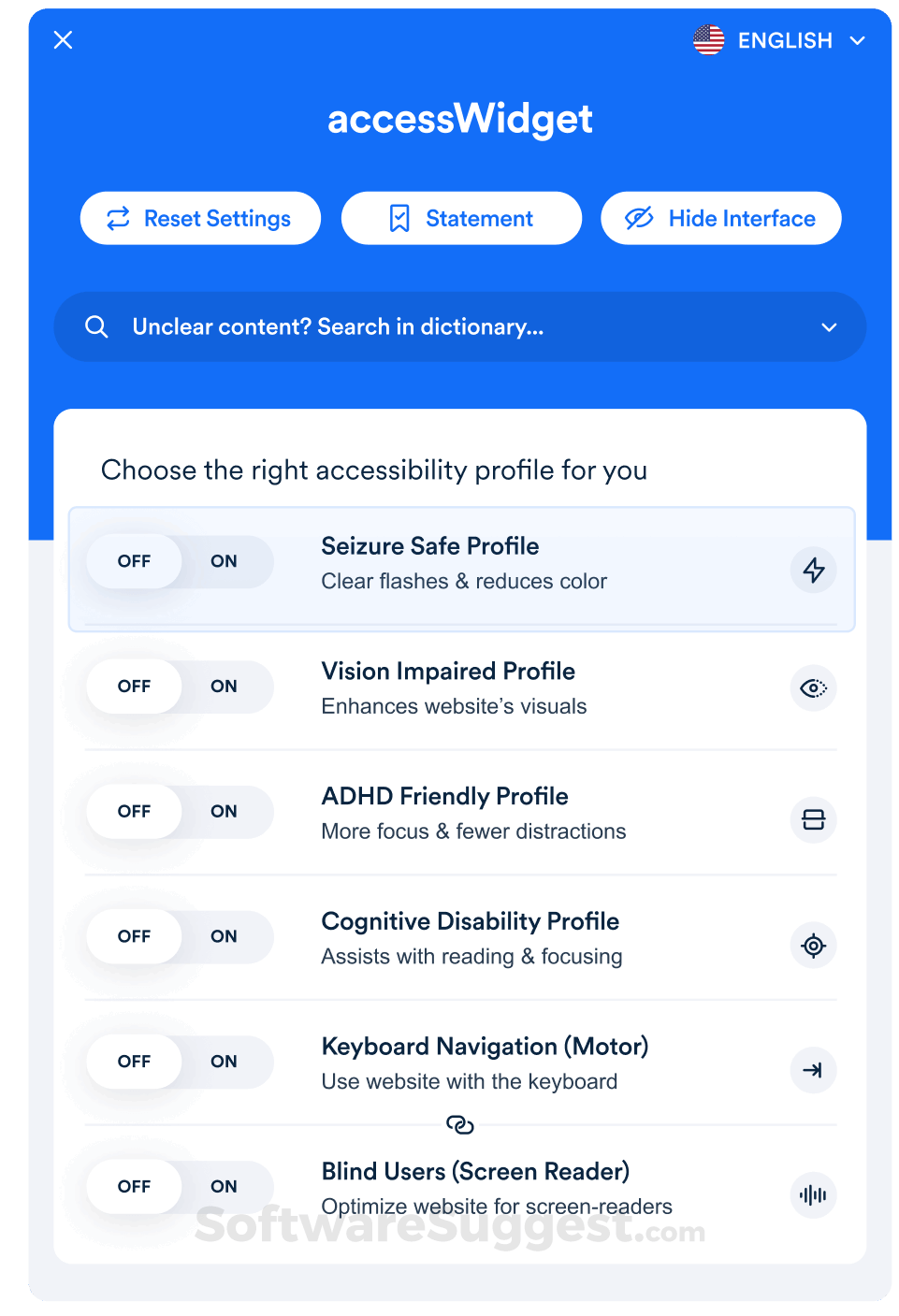Tap Hide Interface button
Viewport: 899px width, 1316px height.
(x=720, y=218)
